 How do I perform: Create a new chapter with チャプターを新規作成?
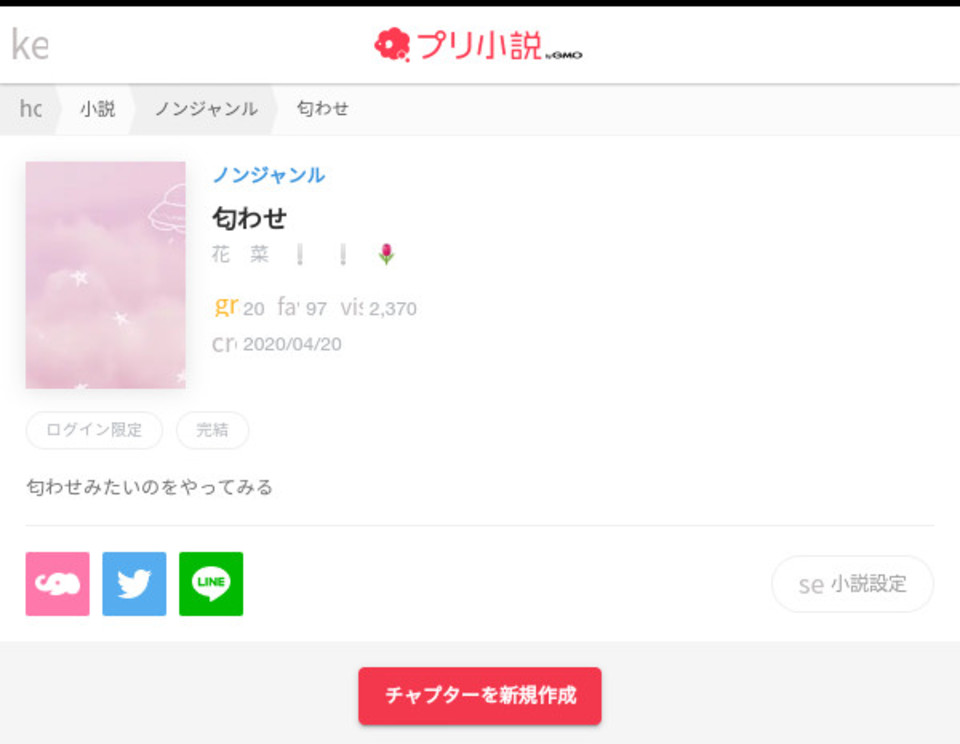point(480,696)
